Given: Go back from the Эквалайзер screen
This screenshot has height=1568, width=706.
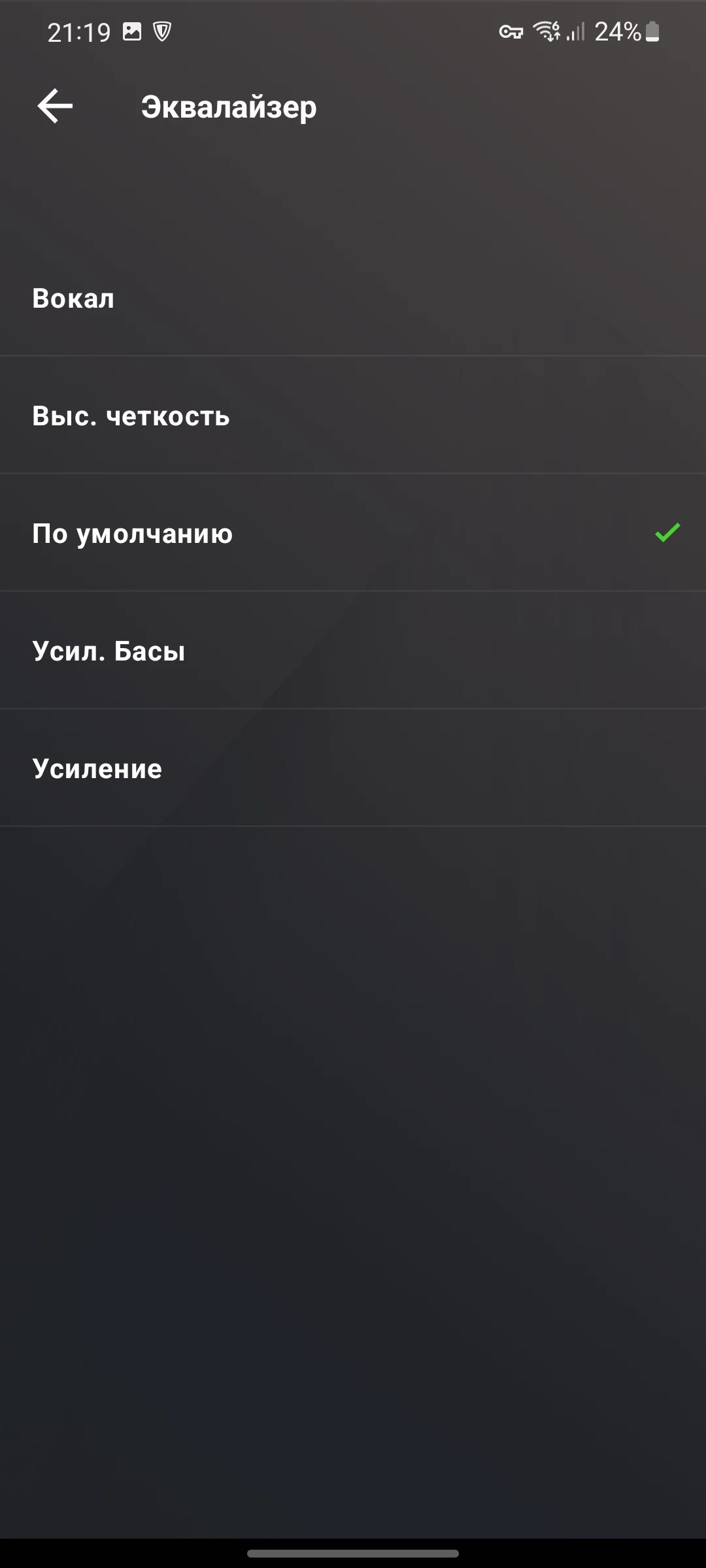Looking at the screenshot, I should 55,106.
